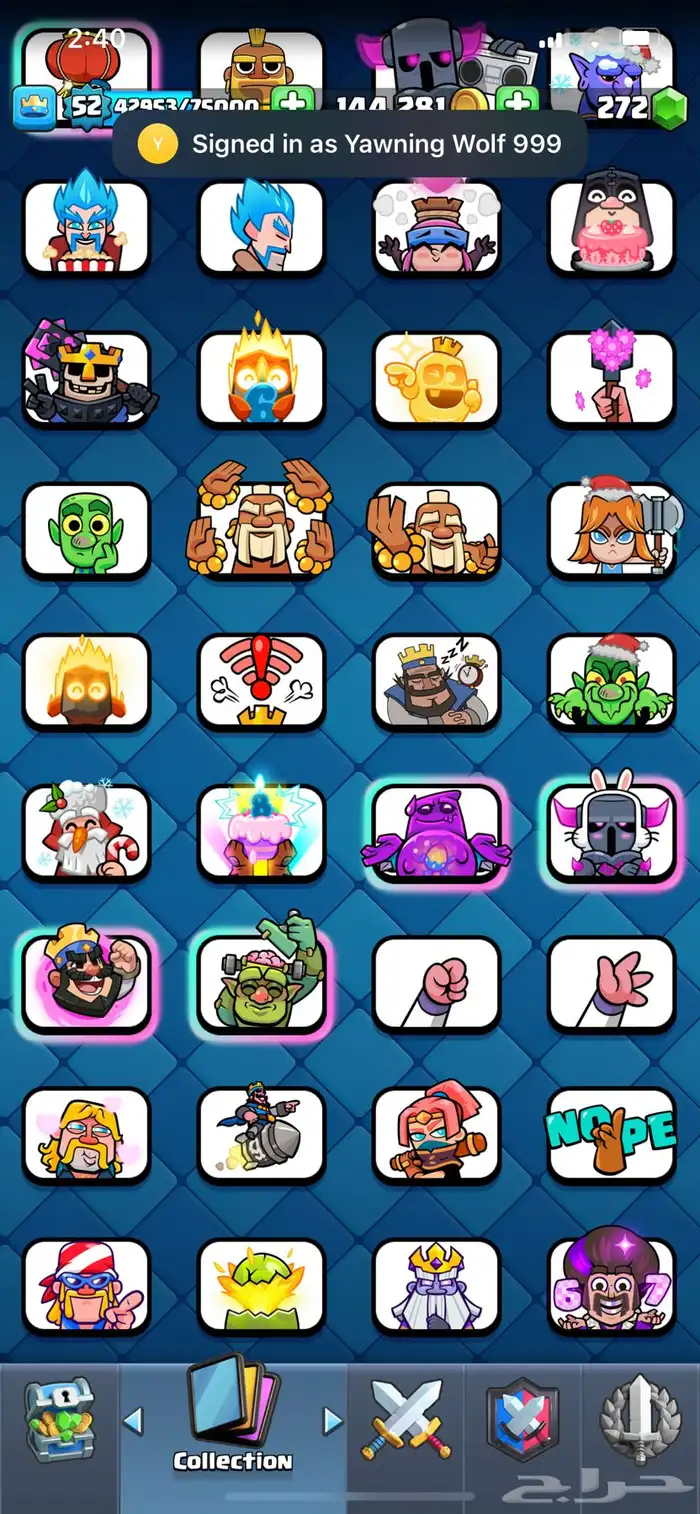Choose the snowy chef with candy cane emote
This screenshot has height=1514, width=700.
[x=86, y=834]
